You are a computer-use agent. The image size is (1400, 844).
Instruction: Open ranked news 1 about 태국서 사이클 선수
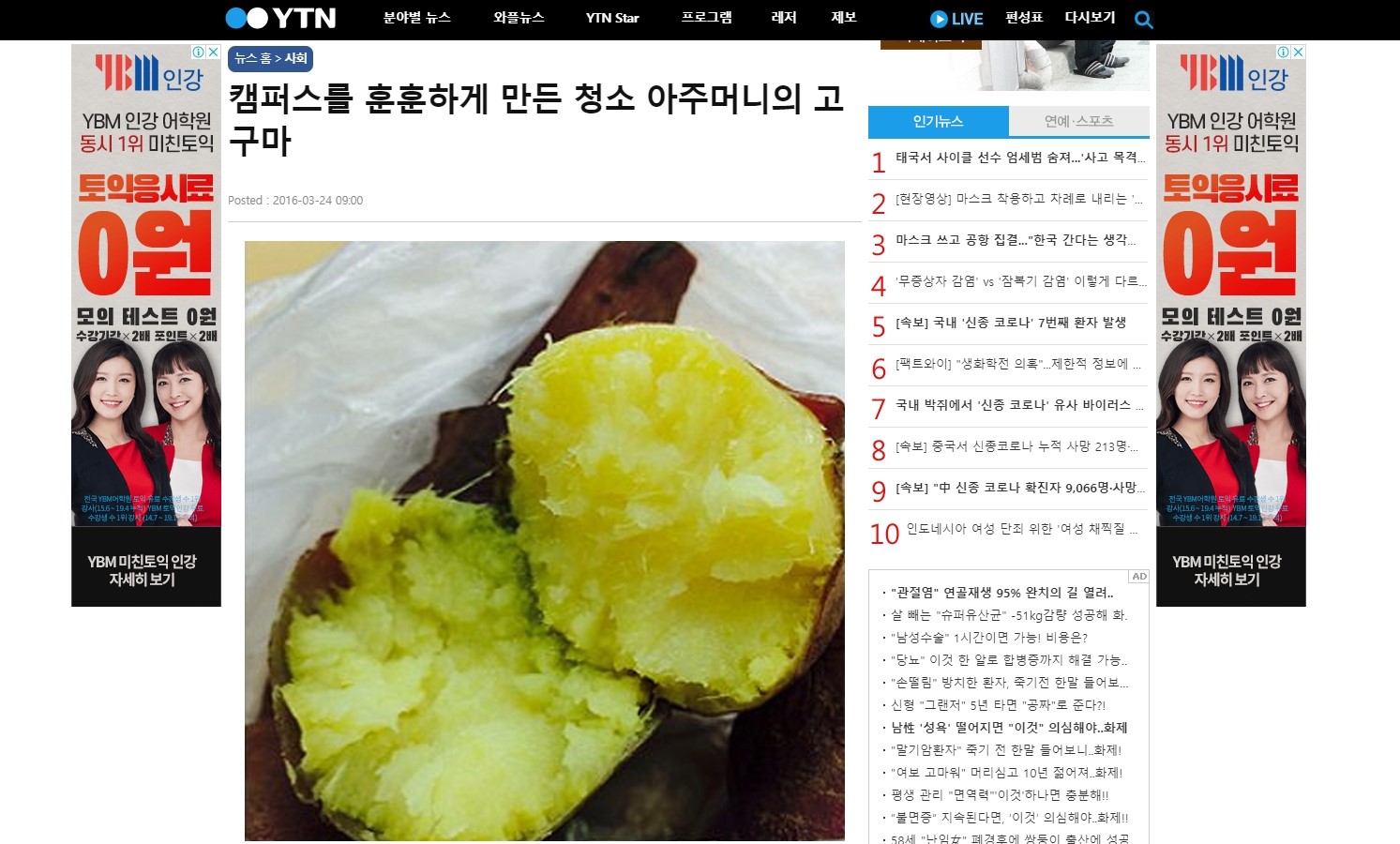point(1016,158)
